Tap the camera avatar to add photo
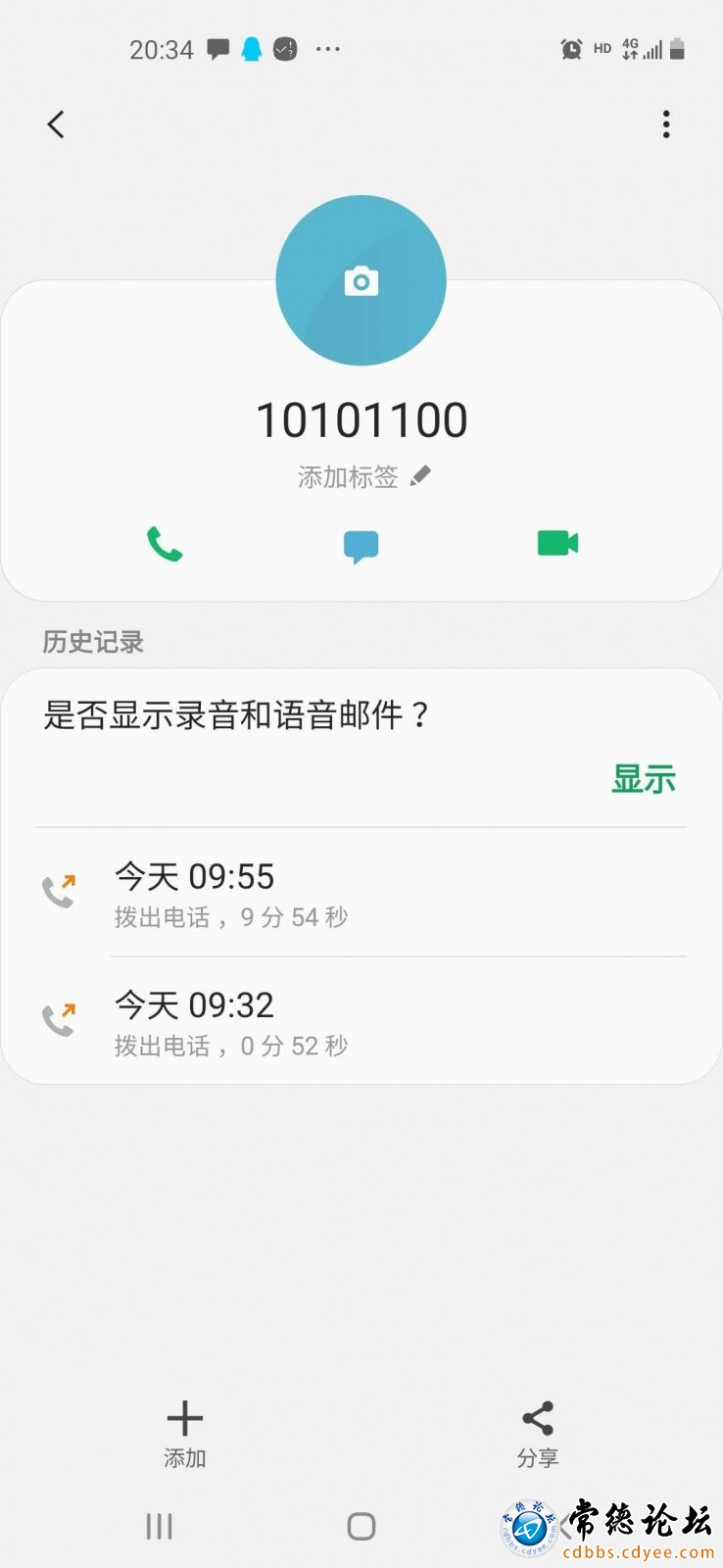The width and height of the screenshot is (723, 1568). [x=361, y=280]
